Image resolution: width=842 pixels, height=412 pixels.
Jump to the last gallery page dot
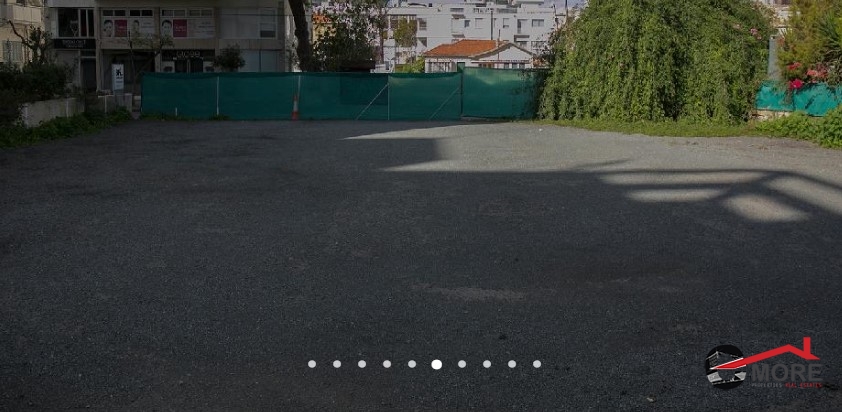[537, 364]
